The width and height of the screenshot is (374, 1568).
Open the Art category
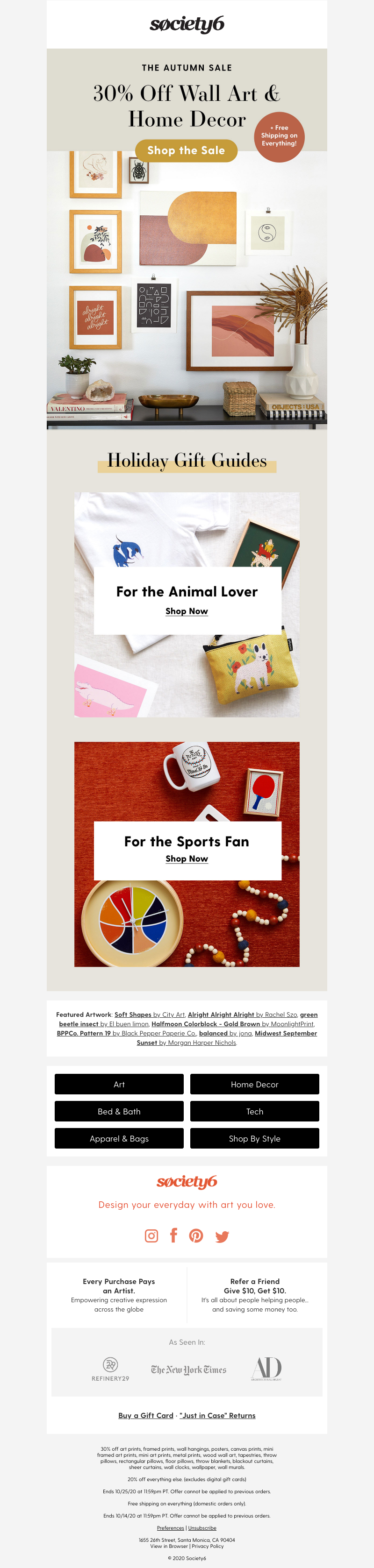point(119,1084)
